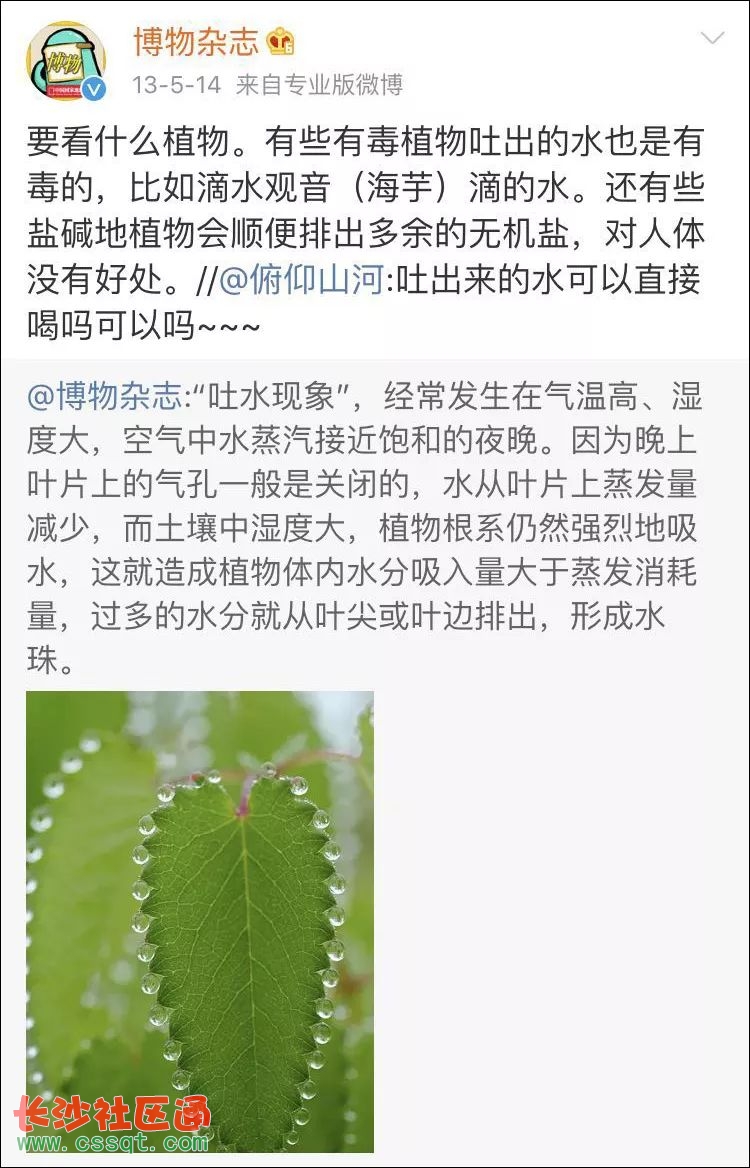Open the @俯仰山河 mention link
This screenshot has width=750, height=1168.
(x=301, y=280)
